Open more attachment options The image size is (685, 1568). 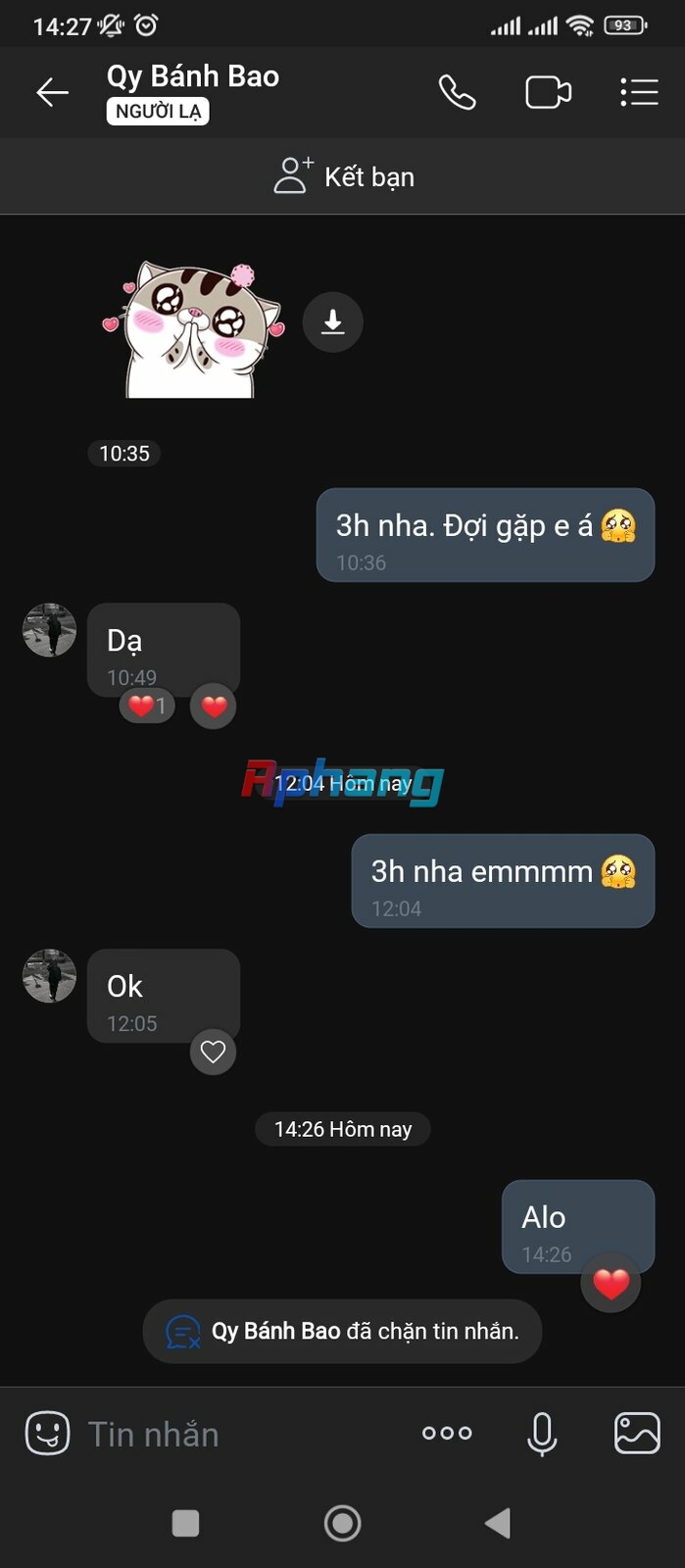(447, 1433)
